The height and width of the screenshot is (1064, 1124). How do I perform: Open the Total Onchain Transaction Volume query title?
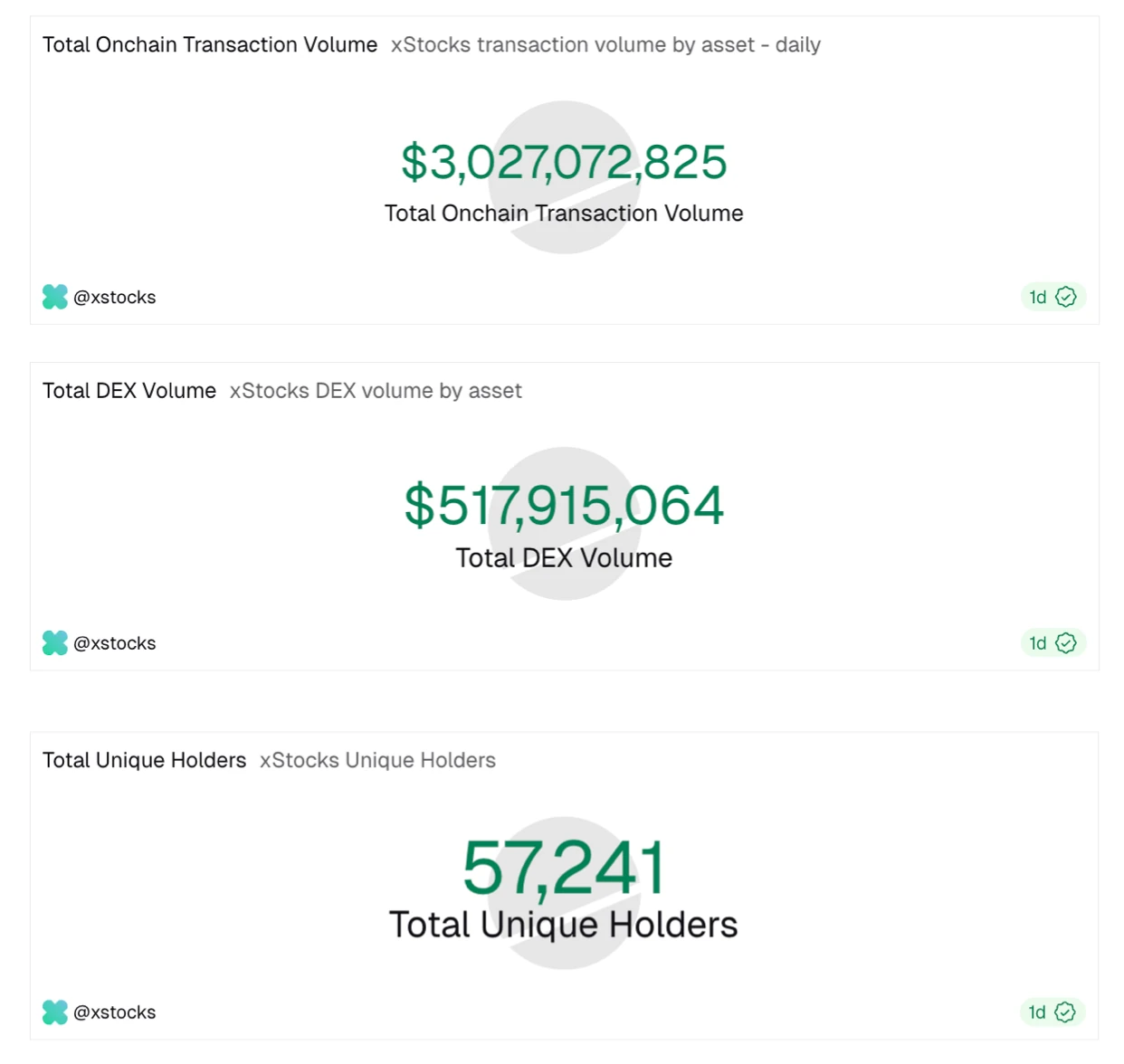coord(210,44)
